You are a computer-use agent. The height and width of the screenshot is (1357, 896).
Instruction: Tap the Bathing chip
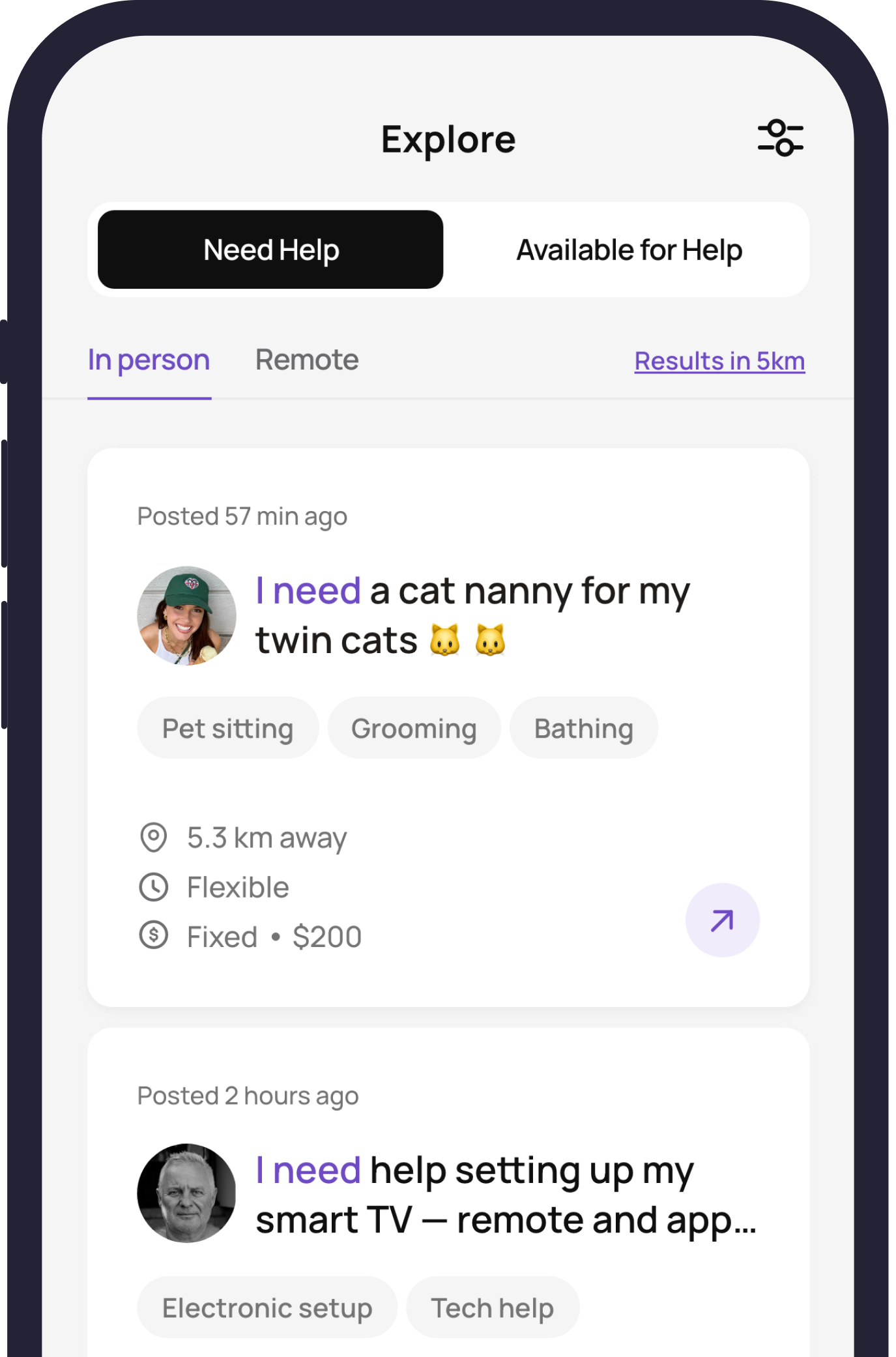click(x=583, y=728)
